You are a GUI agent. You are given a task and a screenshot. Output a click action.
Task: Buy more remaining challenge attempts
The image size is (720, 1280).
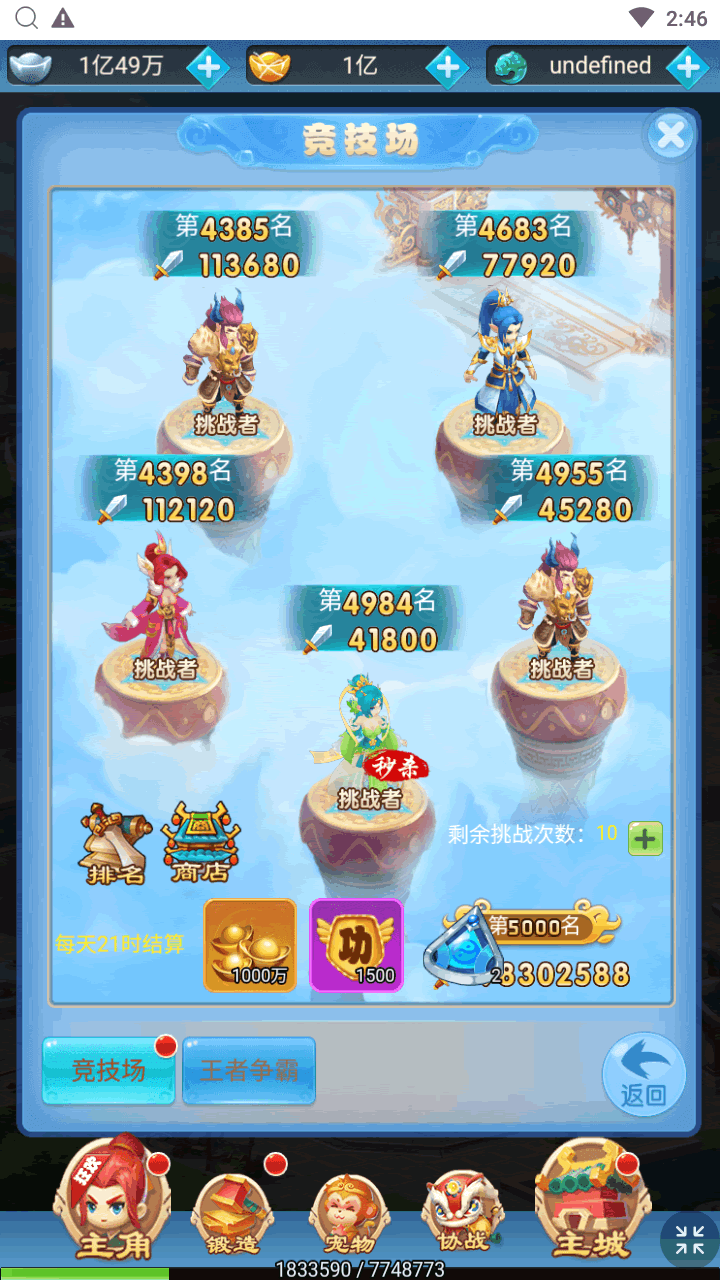(x=645, y=838)
